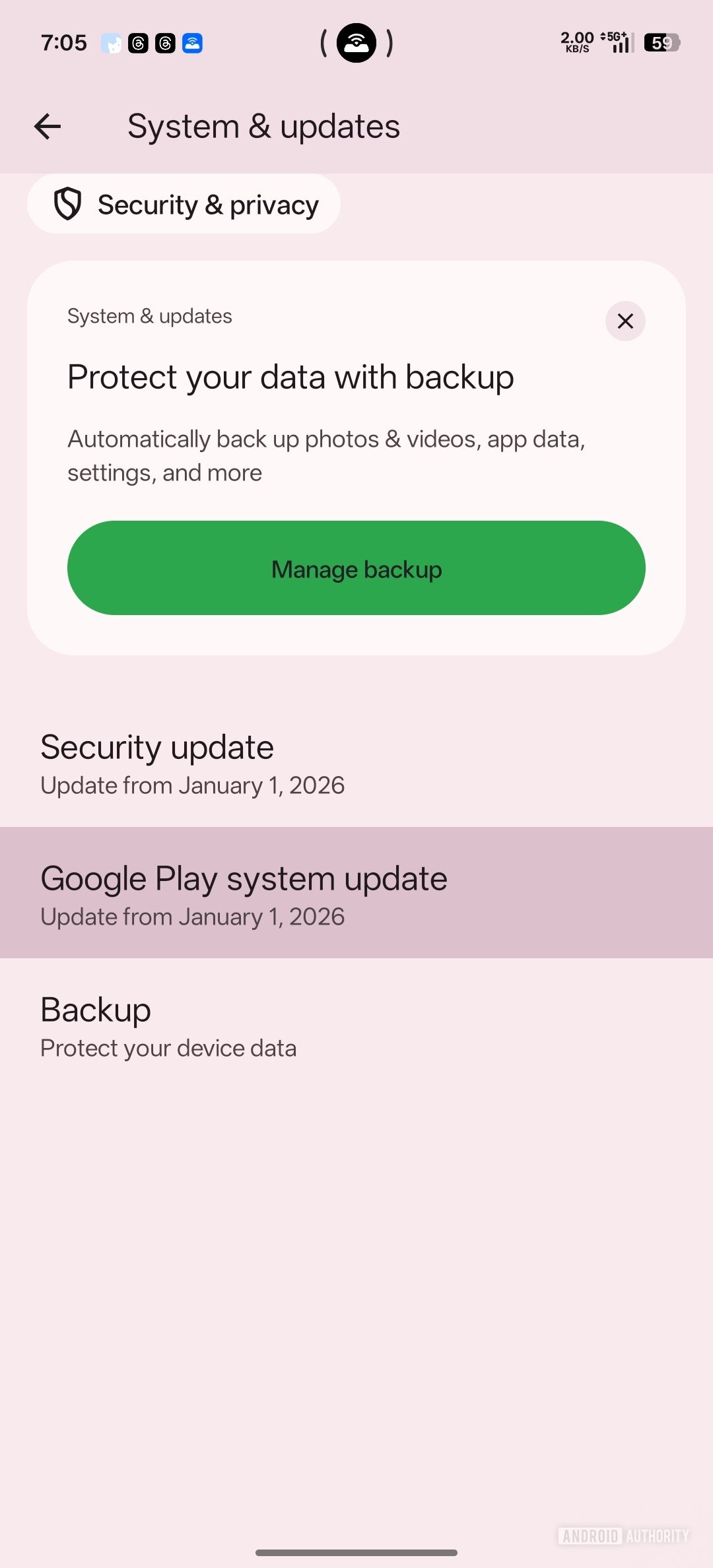
Task: Tap the cat app notification icon
Action: 112,42
